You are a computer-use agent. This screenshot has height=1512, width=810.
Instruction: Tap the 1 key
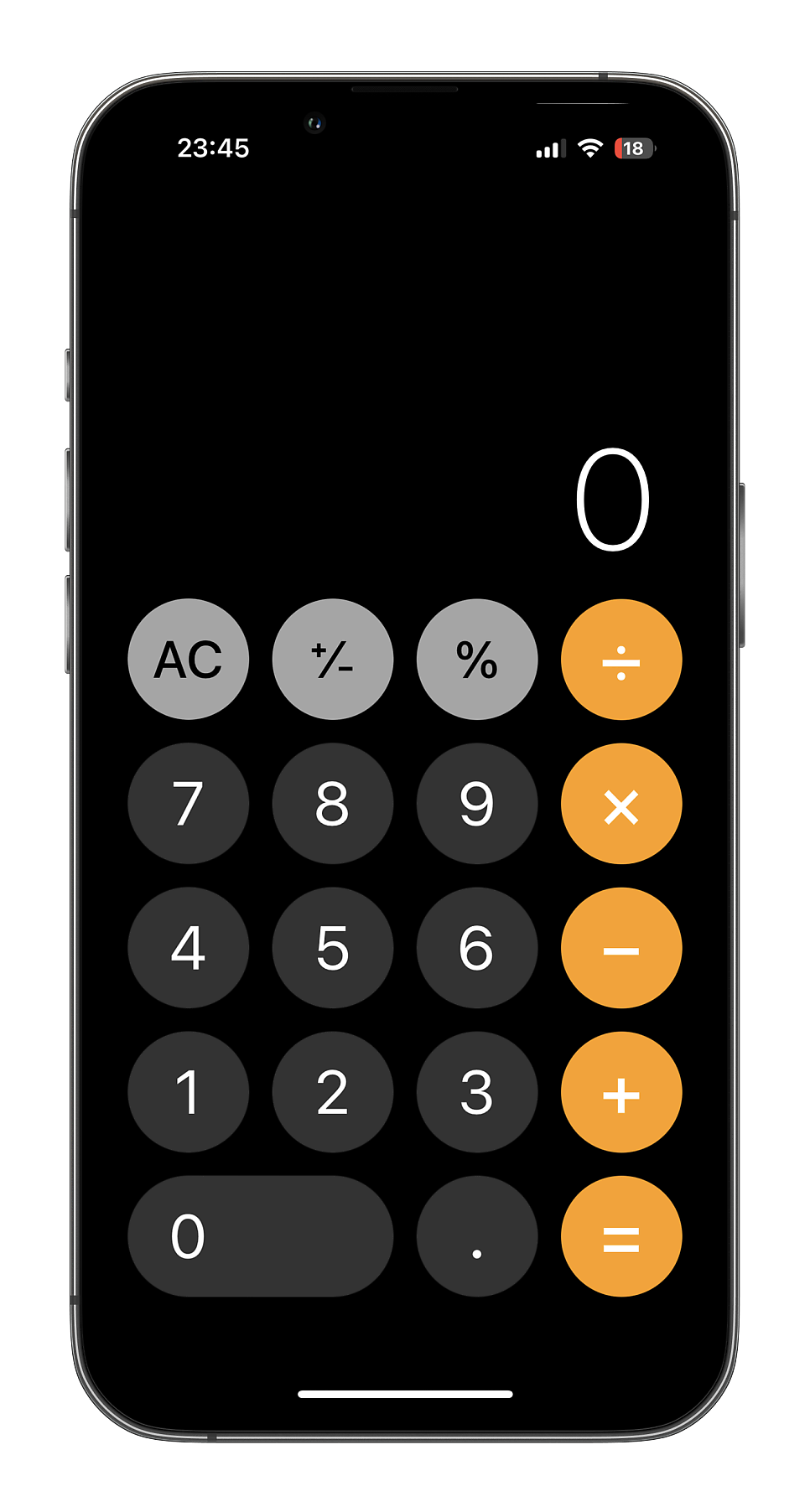(189, 1092)
